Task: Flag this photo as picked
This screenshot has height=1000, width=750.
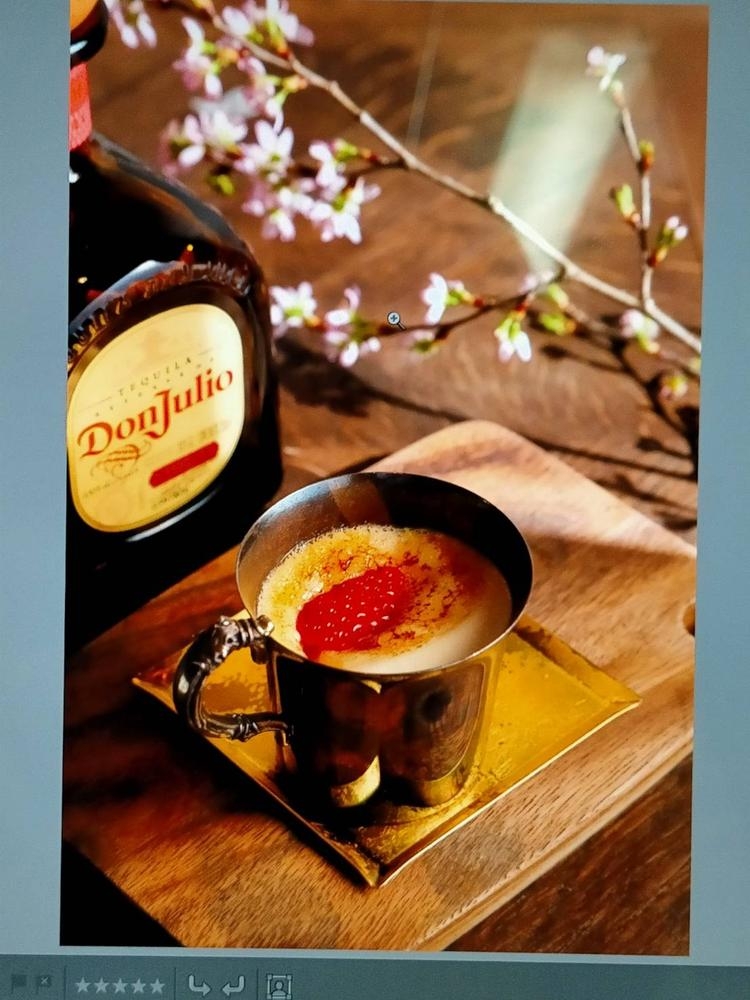Action: (17, 982)
